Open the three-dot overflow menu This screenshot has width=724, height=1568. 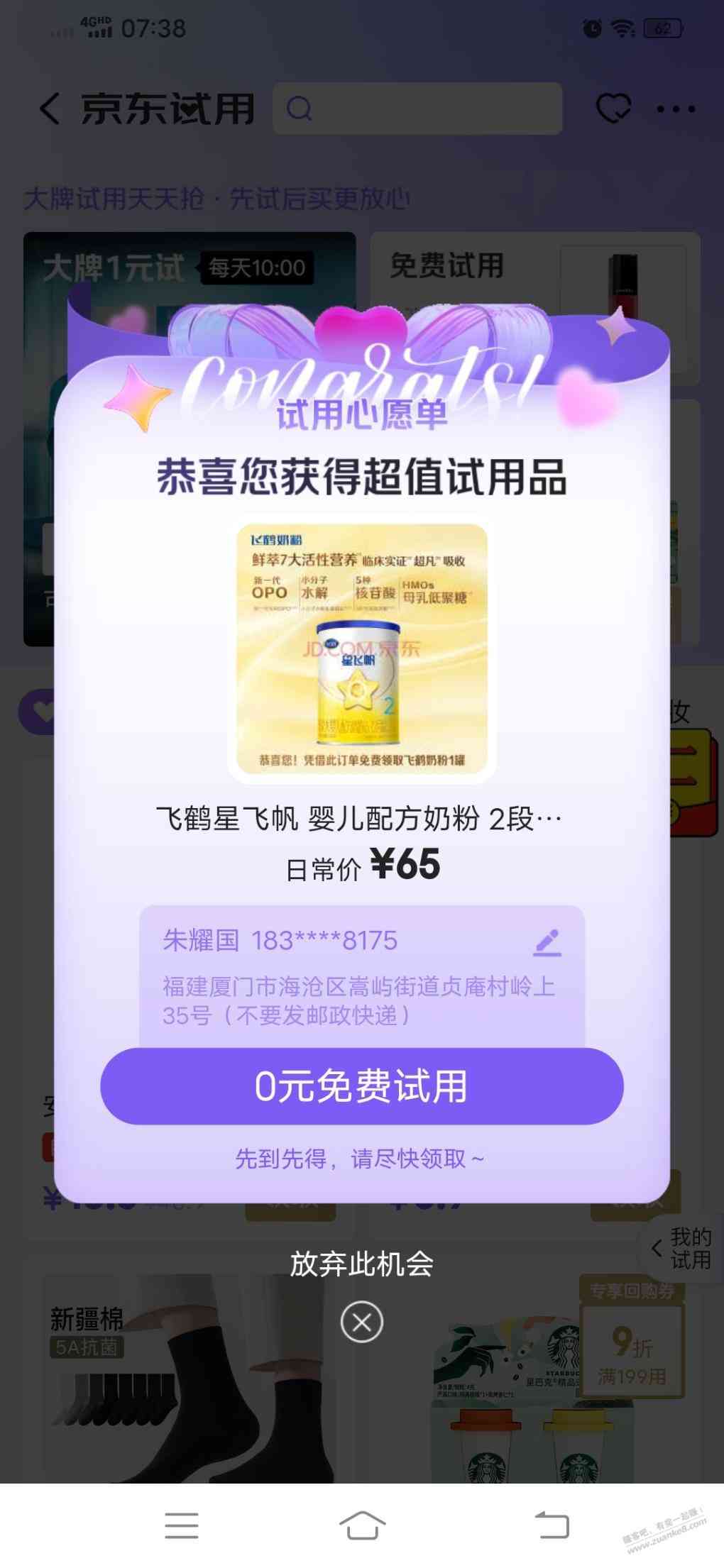click(x=675, y=109)
